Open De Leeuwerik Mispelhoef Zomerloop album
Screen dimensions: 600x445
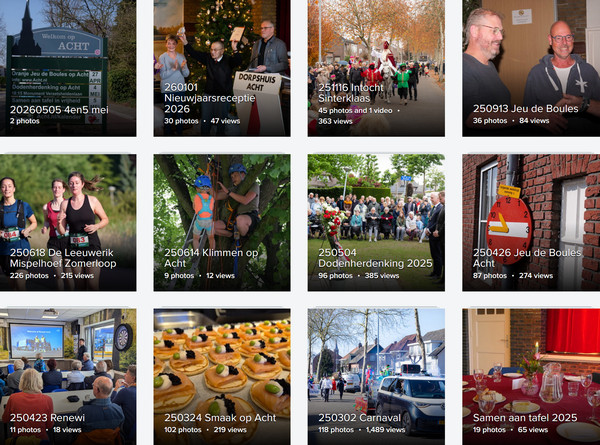pyautogui.click(x=68, y=220)
